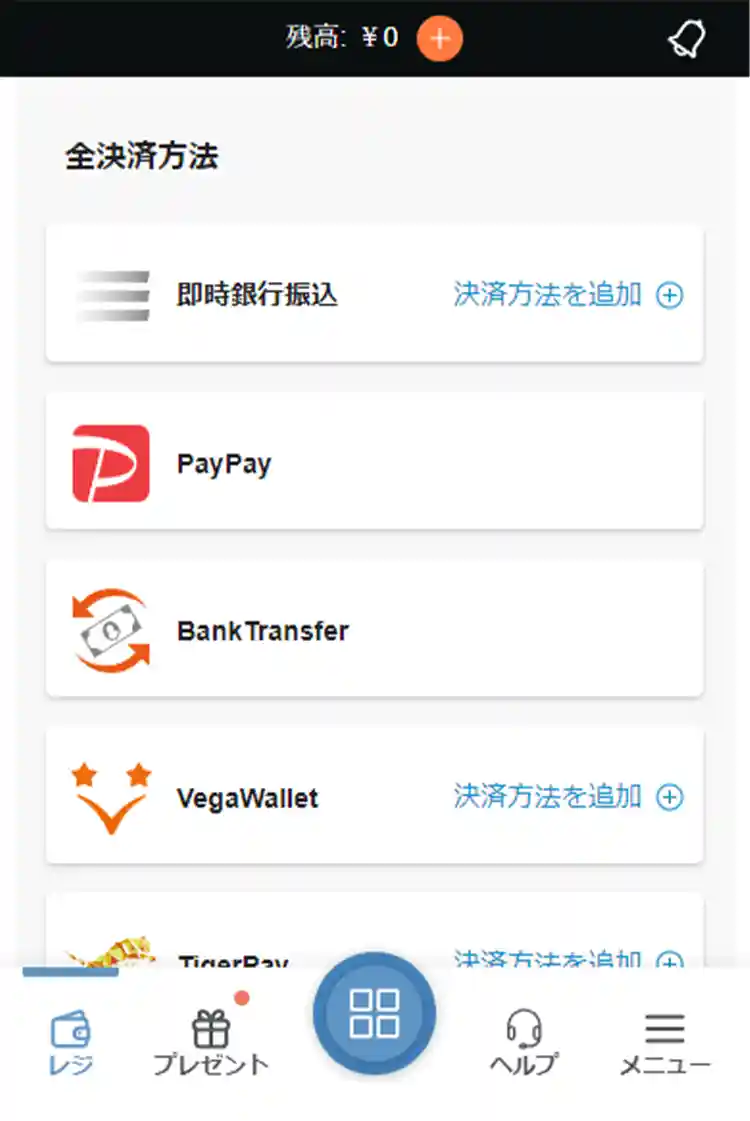Choose the BankTransfer payment method
750x1121 pixels.
coord(374,630)
